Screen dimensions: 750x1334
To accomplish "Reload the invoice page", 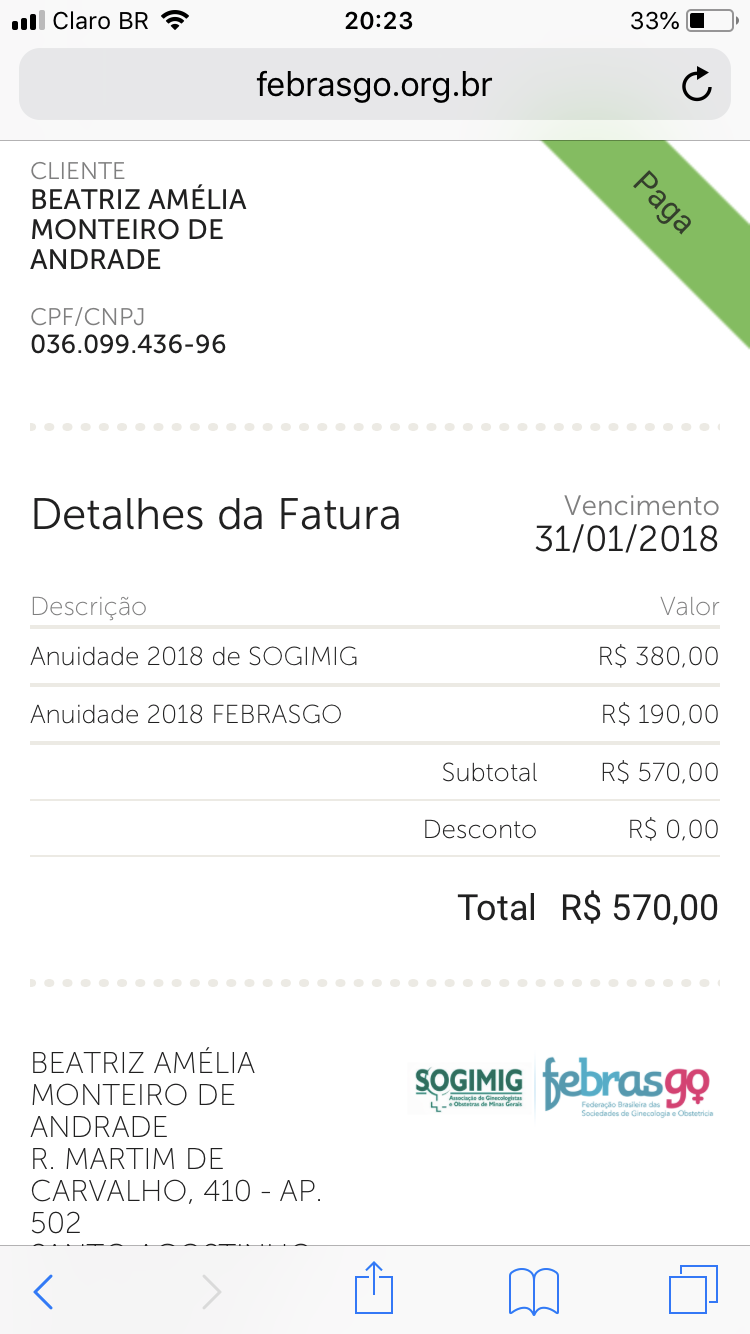I will (x=696, y=85).
